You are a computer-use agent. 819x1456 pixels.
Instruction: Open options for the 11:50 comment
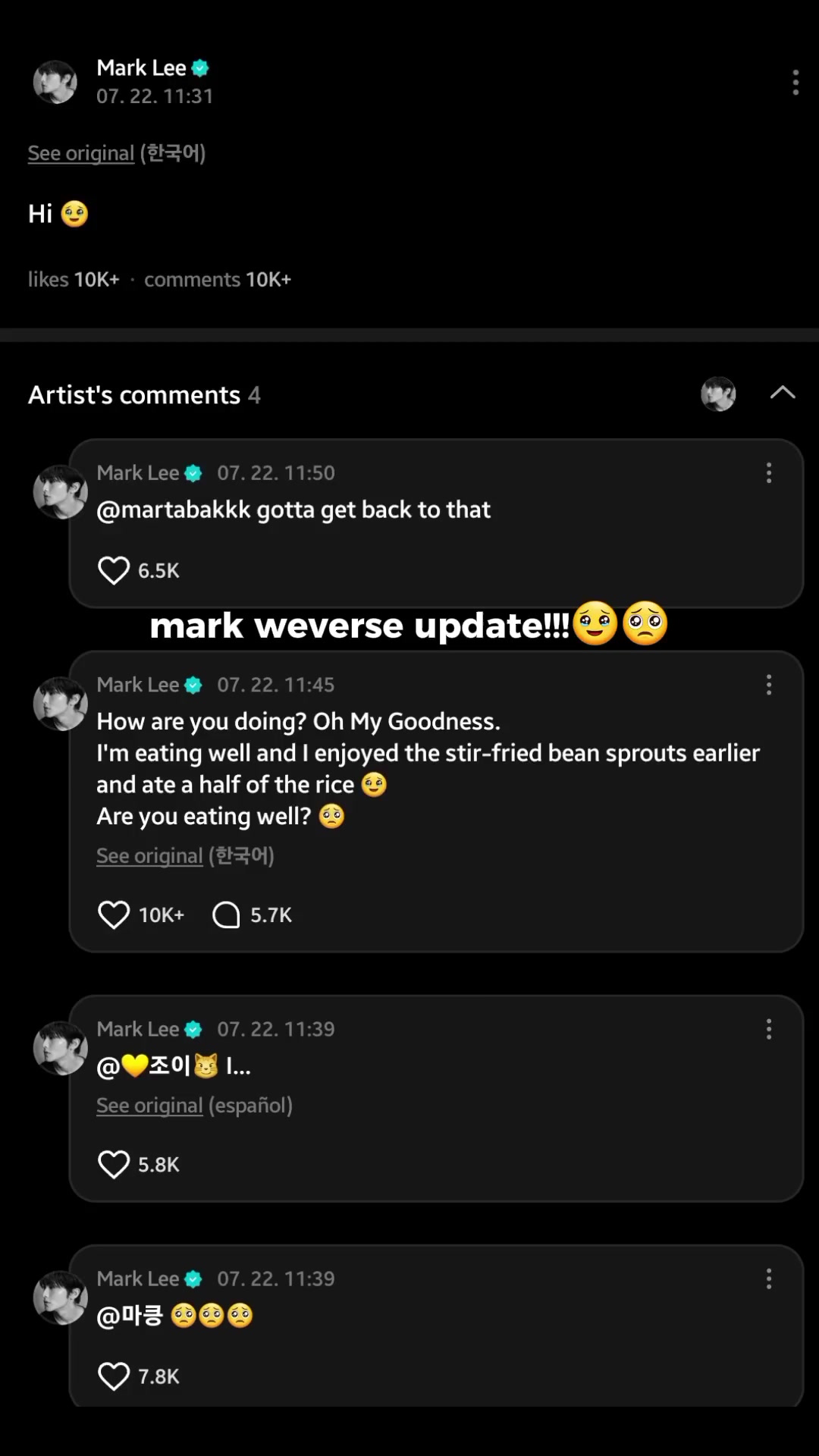pos(768,473)
